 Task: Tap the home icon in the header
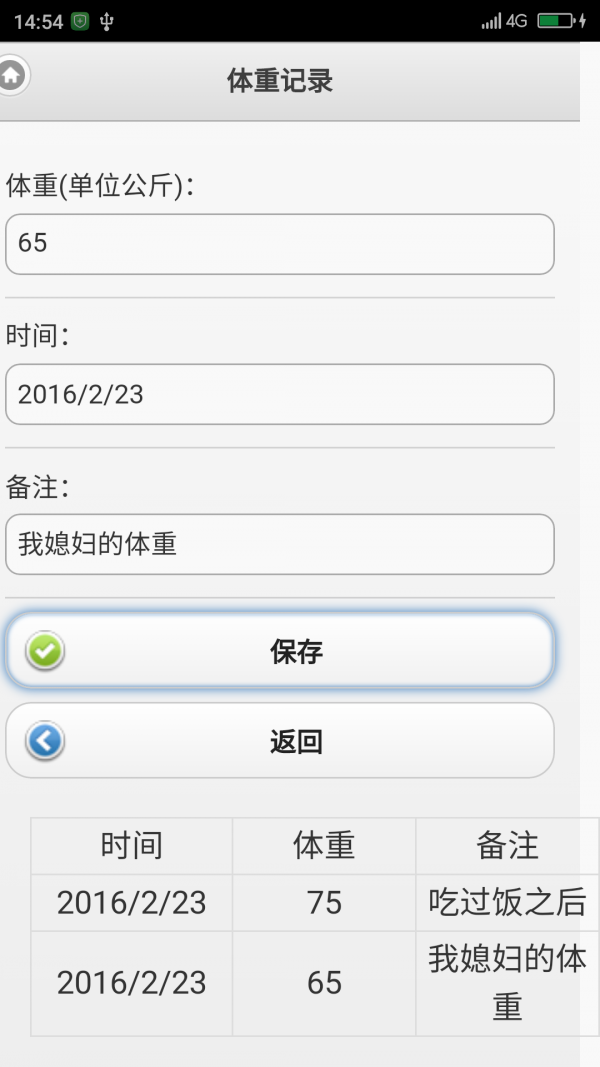click(12, 76)
